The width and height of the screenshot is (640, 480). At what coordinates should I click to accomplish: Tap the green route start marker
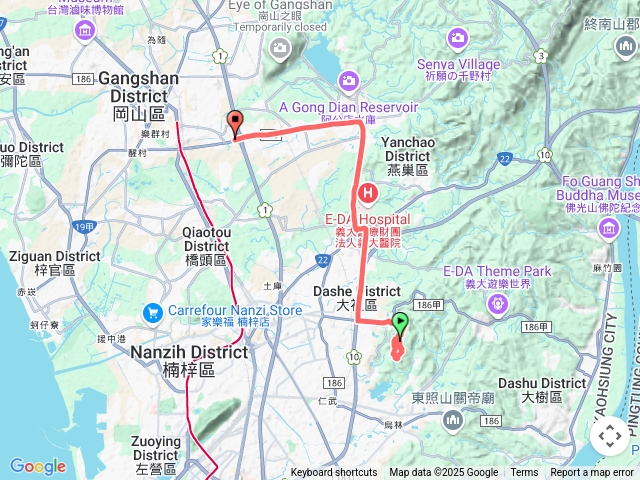[401, 324]
